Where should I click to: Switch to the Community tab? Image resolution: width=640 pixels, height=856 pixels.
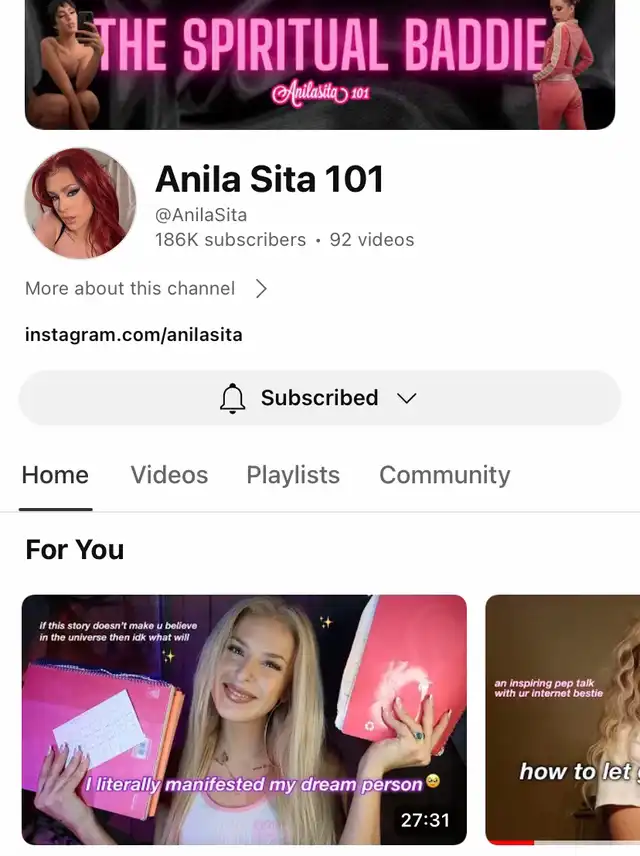[x=444, y=475]
